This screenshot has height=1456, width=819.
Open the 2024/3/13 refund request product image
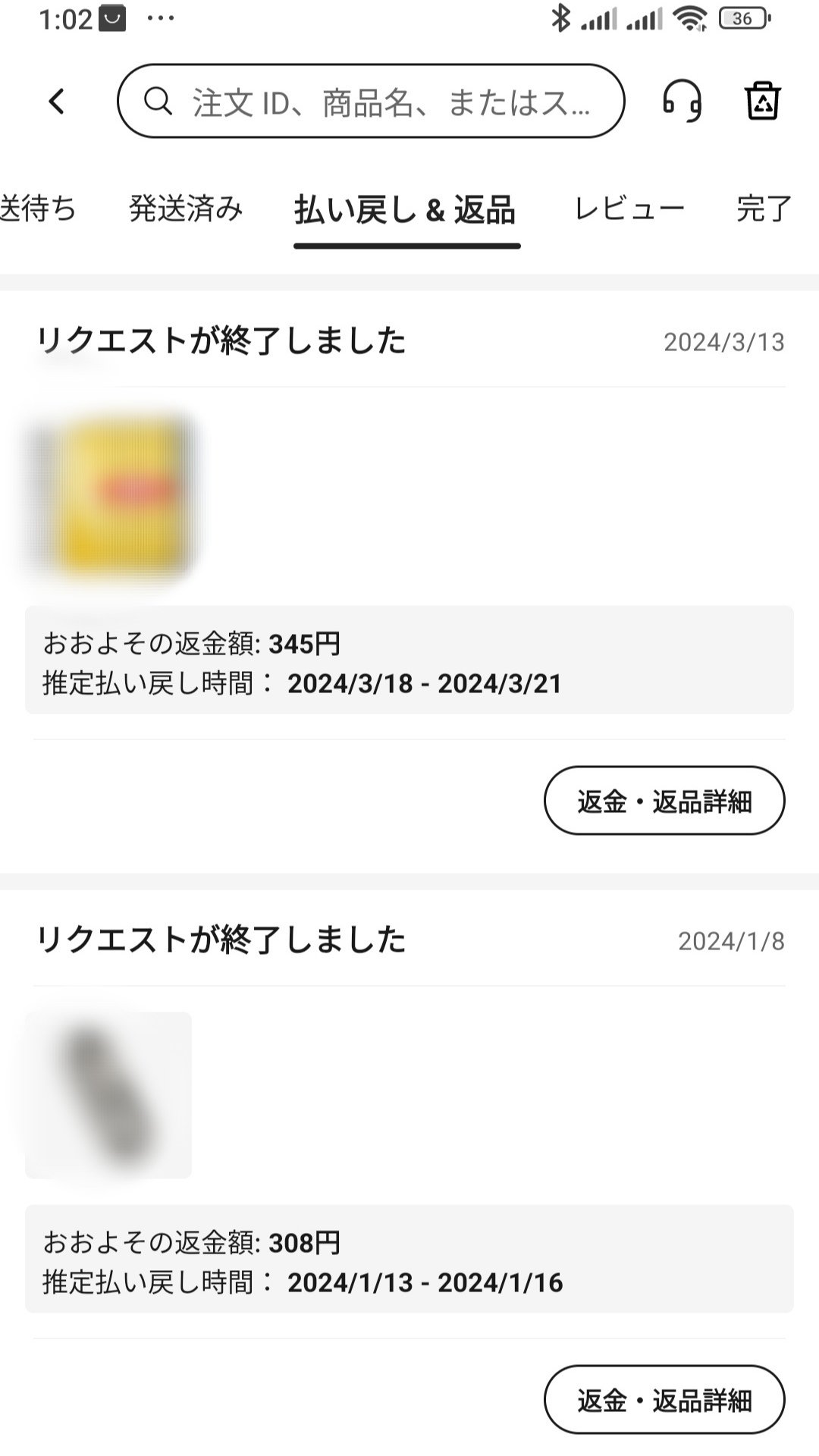(x=109, y=496)
